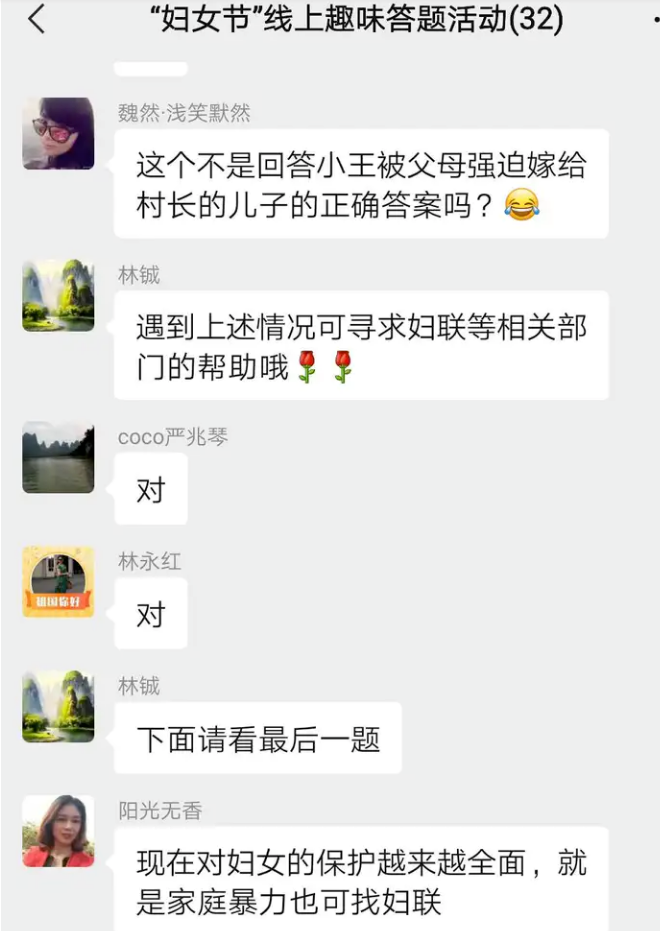
Task: View 林永红's profile picture
Action: (58, 581)
